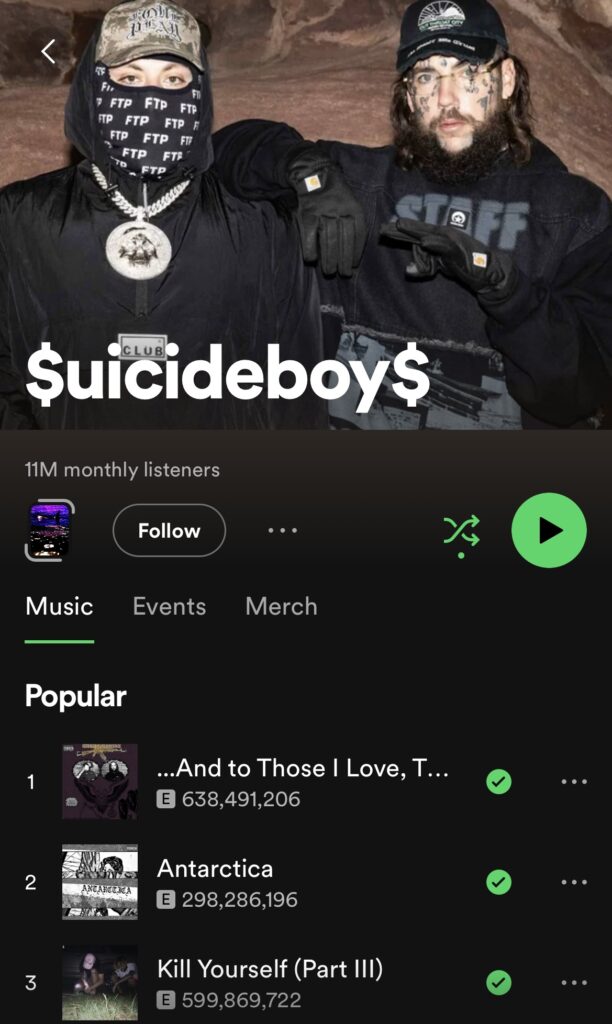Image resolution: width=612 pixels, height=1024 pixels.
Task: Open the artist's more options menu
Action: [x=282, y=531]
